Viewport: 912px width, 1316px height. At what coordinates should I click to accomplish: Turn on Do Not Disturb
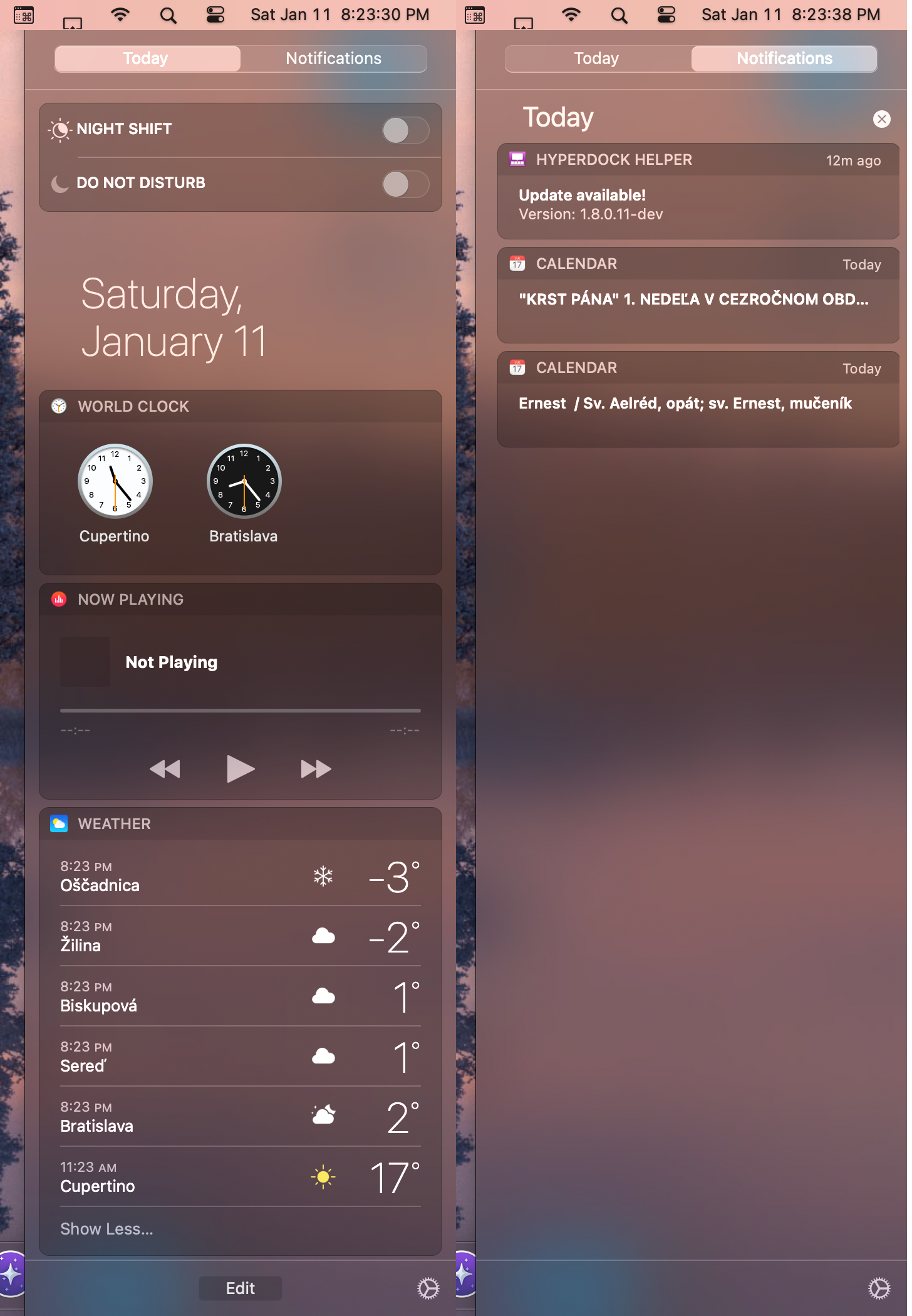tap(405, 184)
